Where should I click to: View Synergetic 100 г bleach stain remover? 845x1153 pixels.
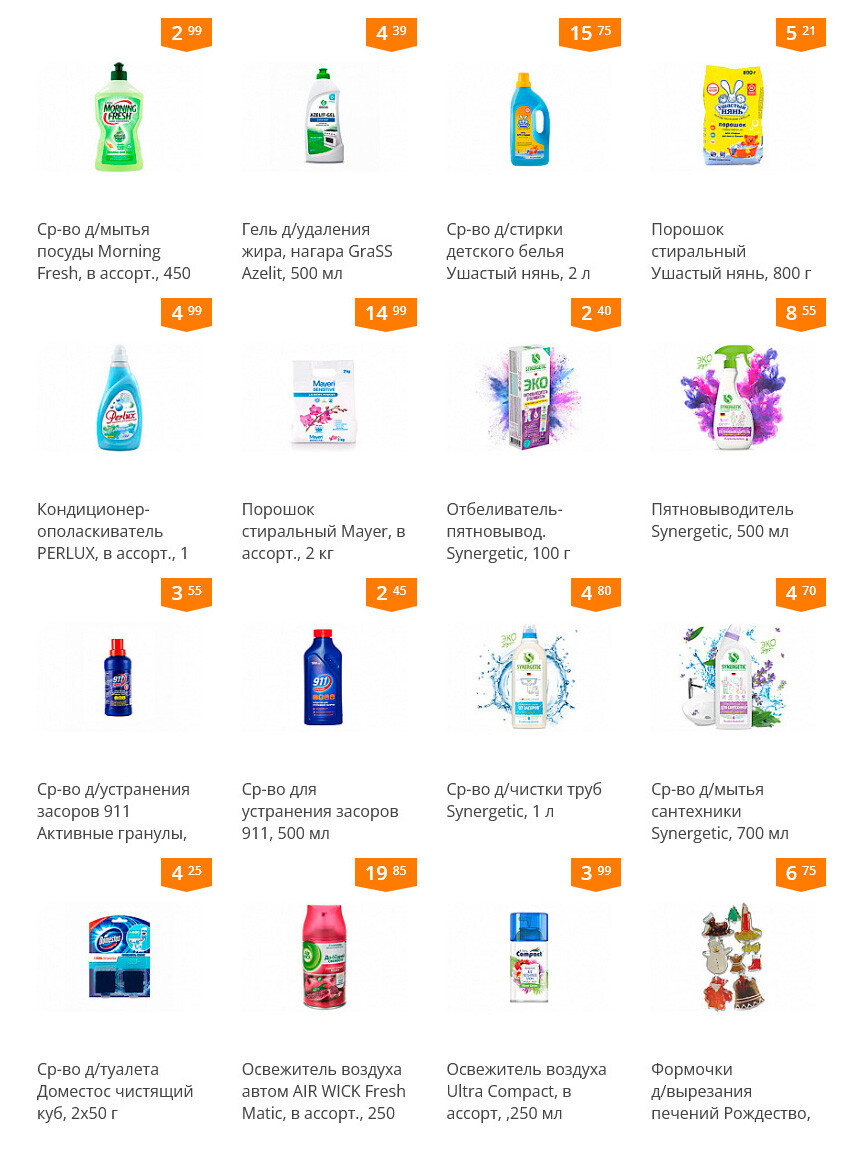coord(528,397)
